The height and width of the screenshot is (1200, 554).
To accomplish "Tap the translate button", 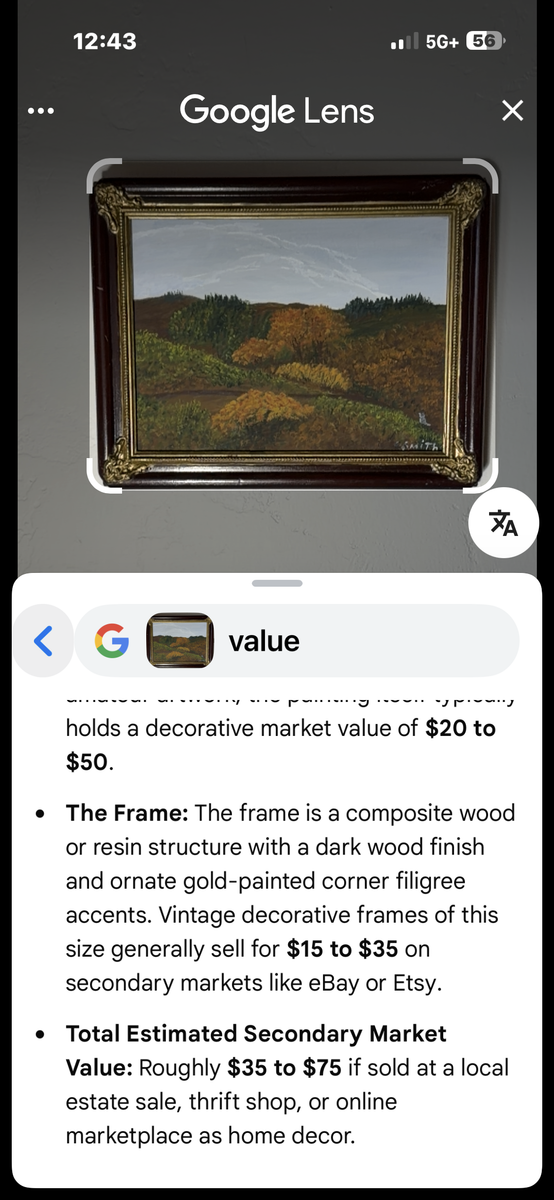I will pos(503,523).
